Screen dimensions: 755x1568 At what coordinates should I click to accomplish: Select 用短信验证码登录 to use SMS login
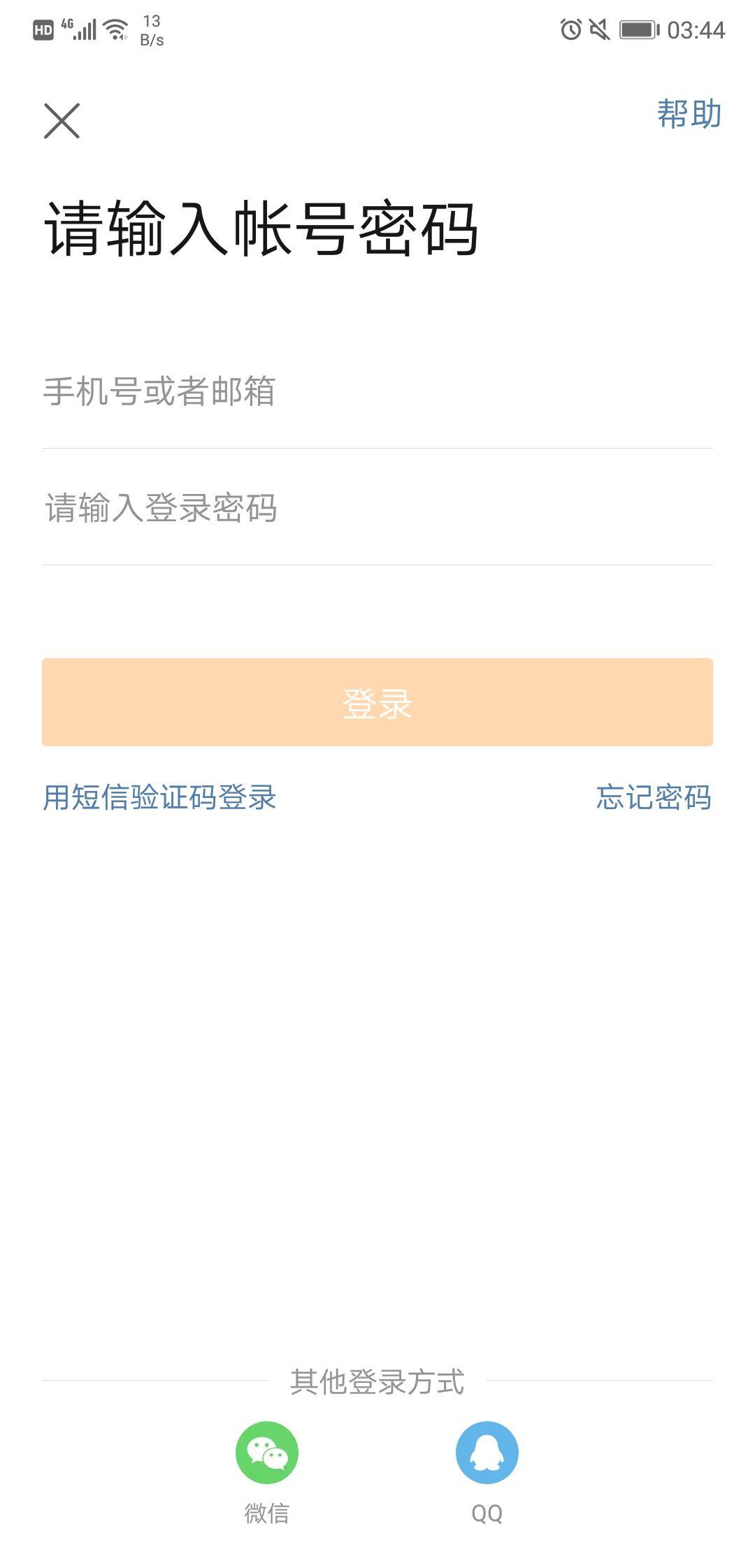pos(158,798)
